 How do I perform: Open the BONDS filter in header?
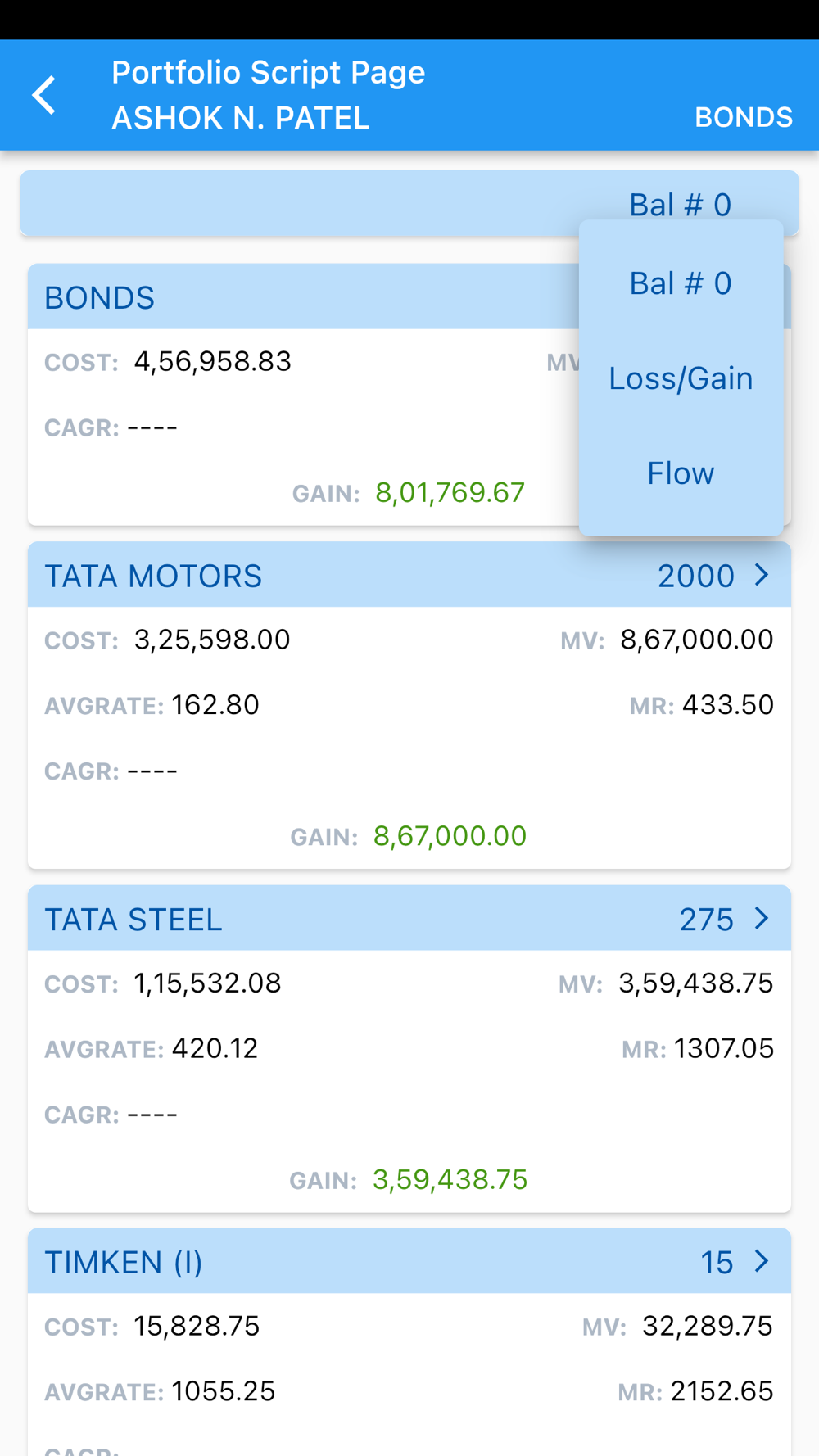tap(743, 117)
